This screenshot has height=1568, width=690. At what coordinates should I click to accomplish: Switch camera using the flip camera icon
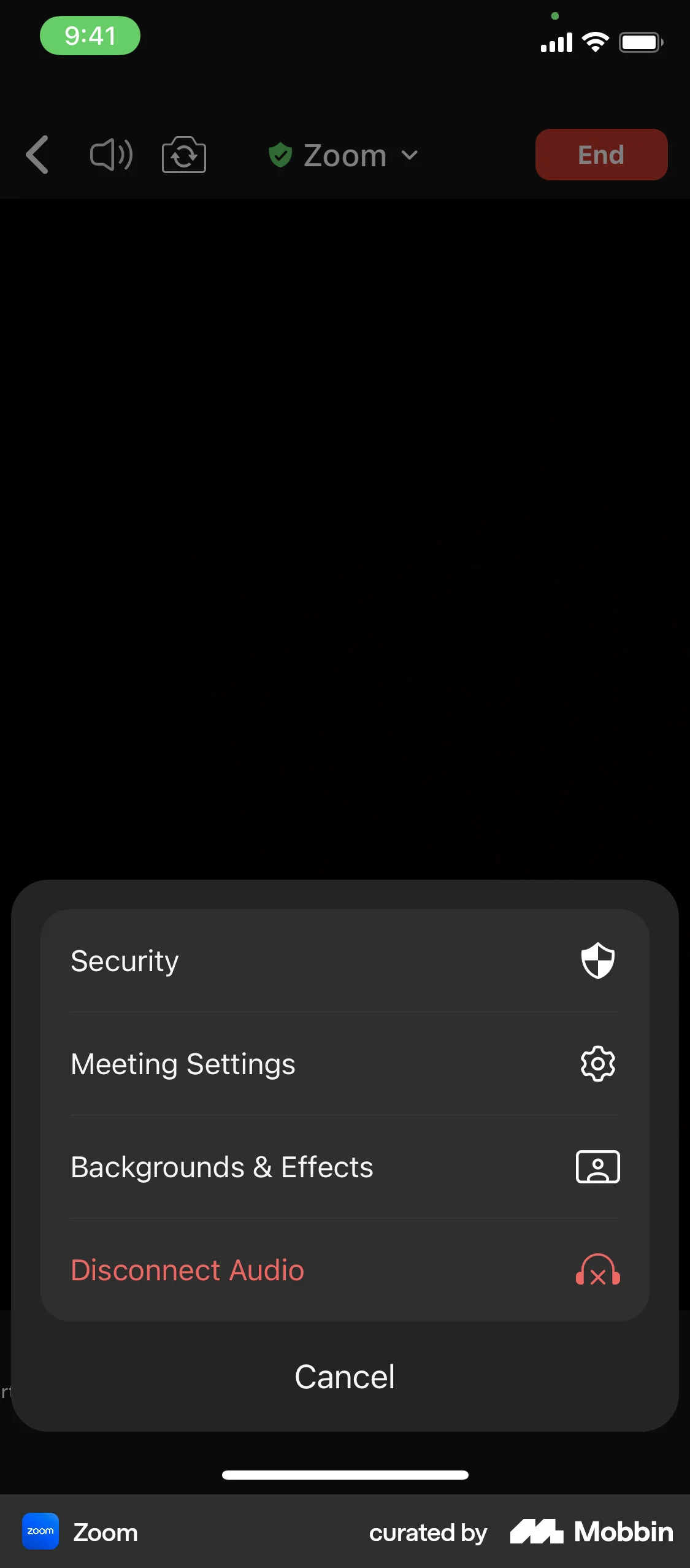pos(183,155)
